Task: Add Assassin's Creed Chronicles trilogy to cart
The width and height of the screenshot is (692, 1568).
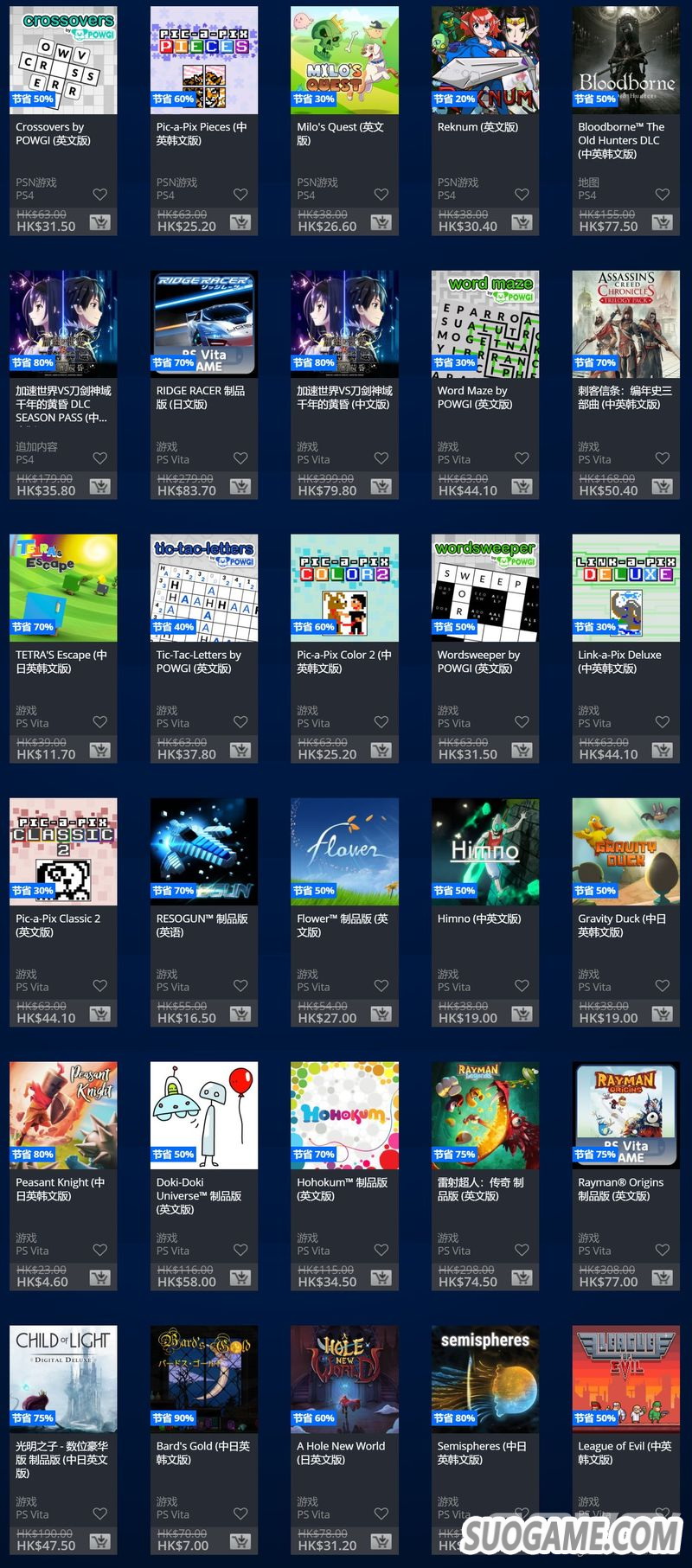Action: pos(662,487)
